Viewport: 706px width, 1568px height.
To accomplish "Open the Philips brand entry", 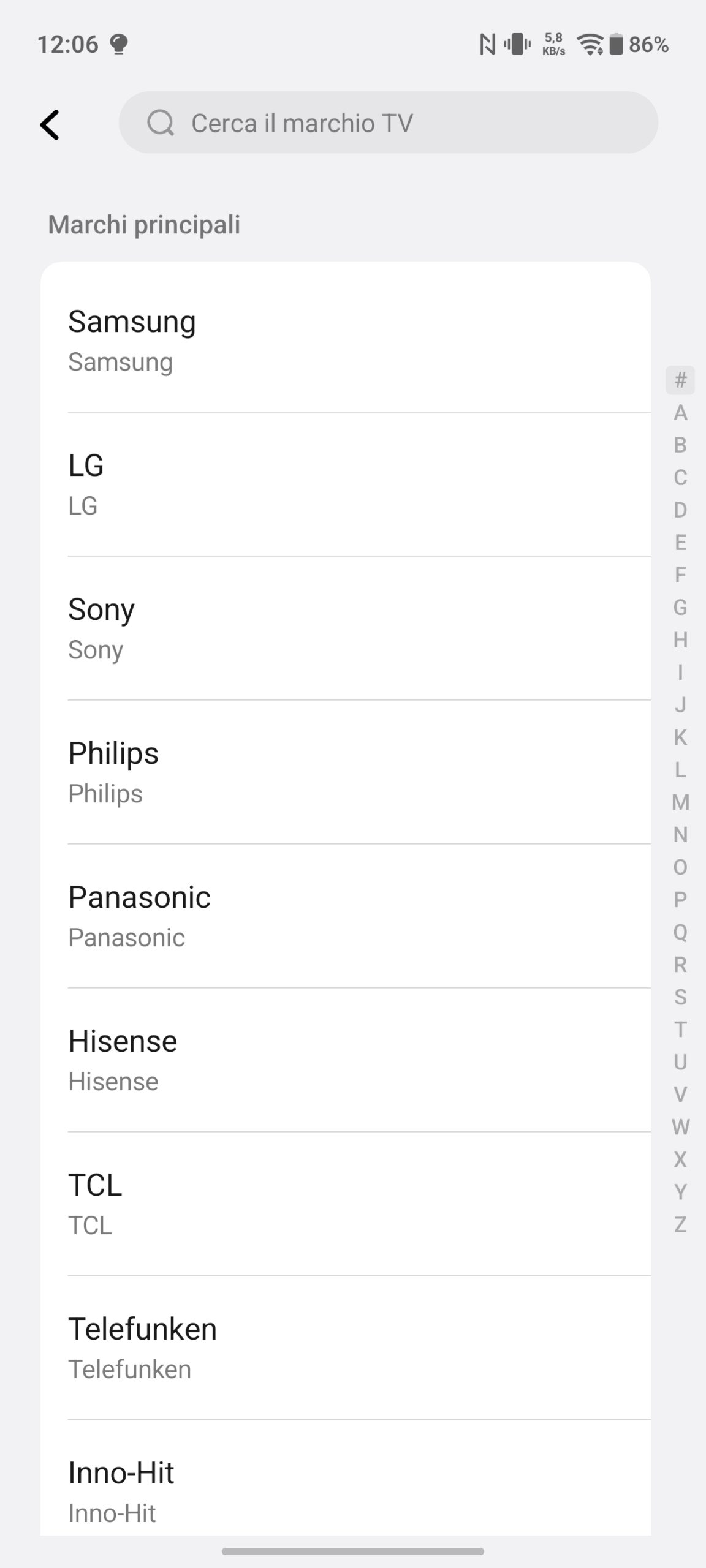I will 346,772.
